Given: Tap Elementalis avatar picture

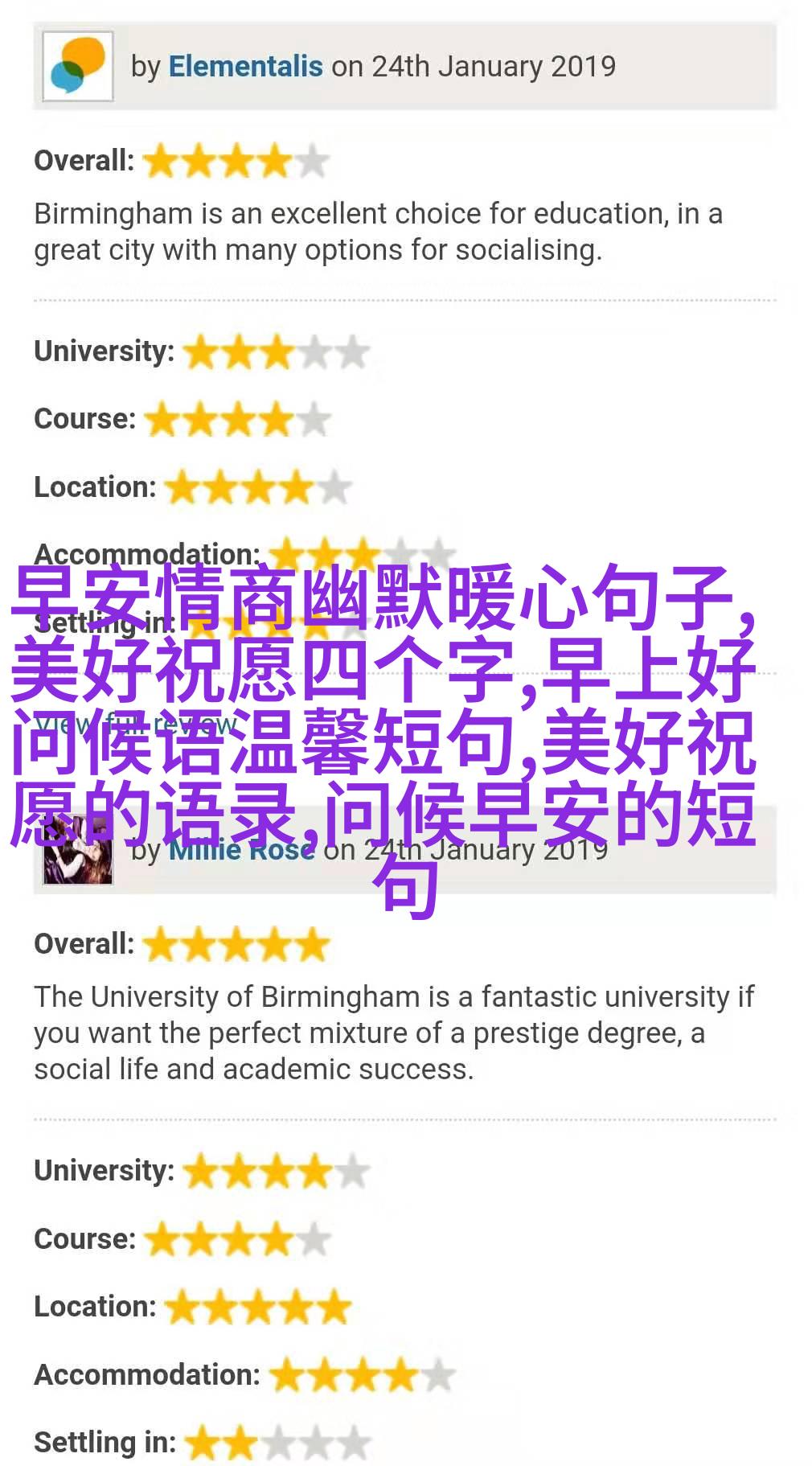Looking at the screenshot, I should tap(77, 66).
